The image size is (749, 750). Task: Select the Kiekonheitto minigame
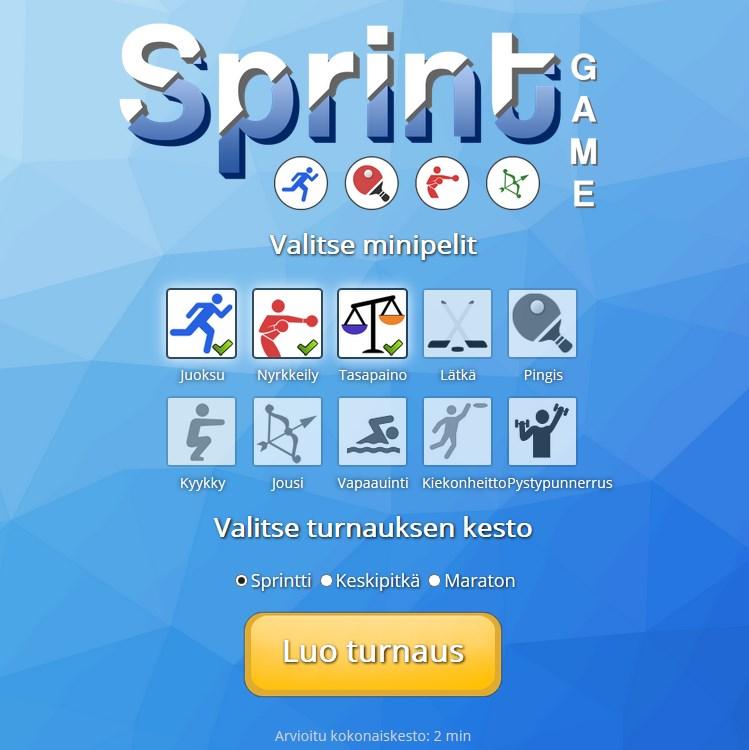pos(457,431)
